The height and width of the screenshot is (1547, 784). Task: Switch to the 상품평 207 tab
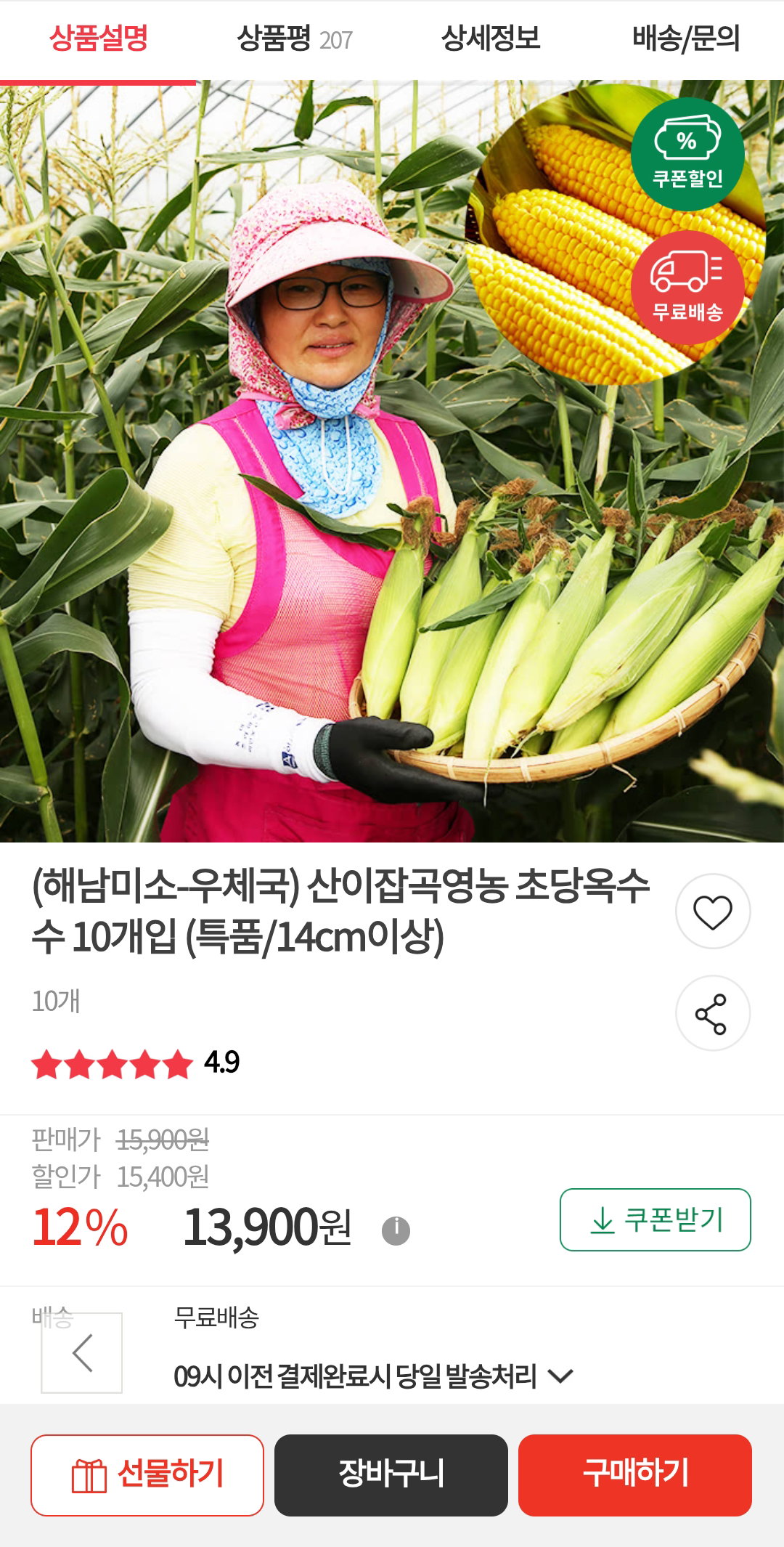click(x=294, y=39)
